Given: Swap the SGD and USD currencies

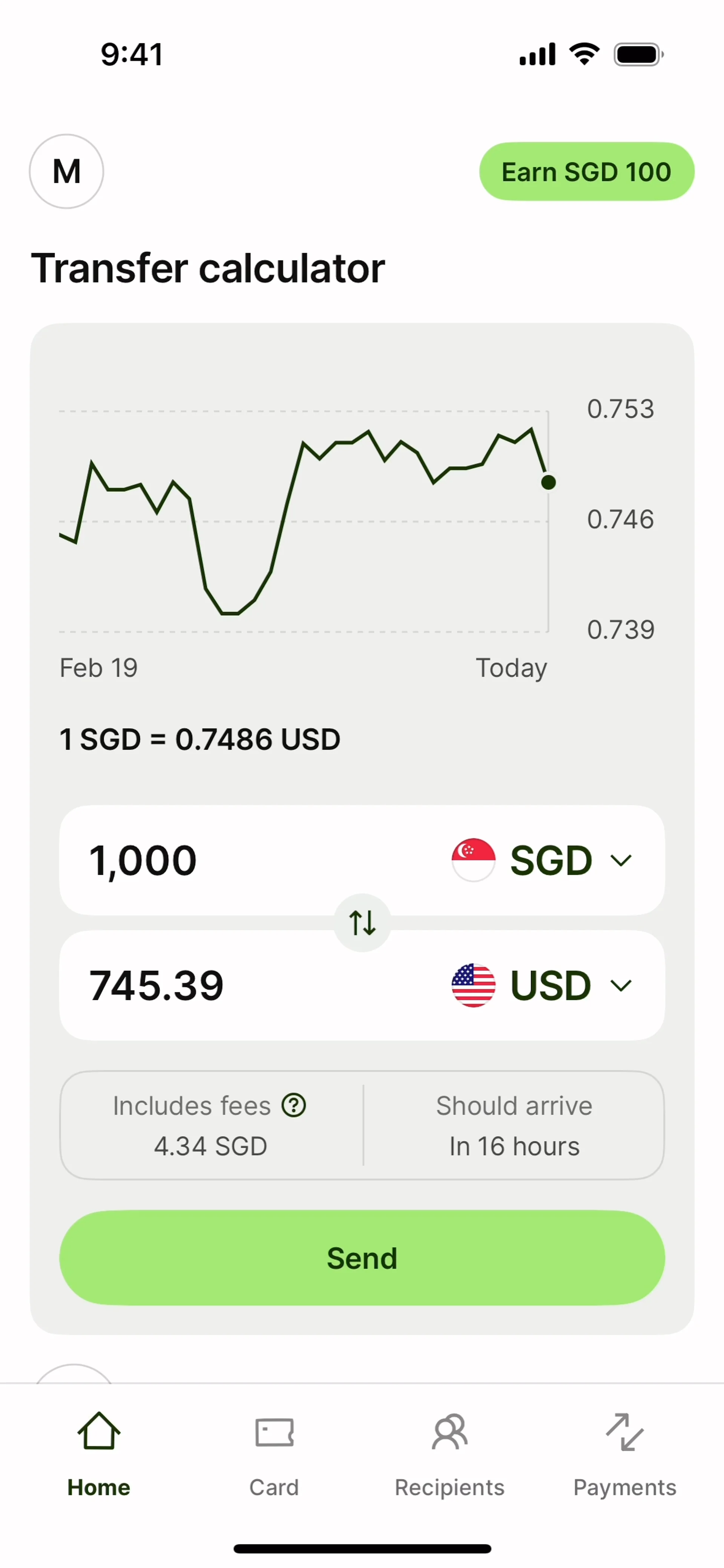Looking at the screenshot, I should pos(362,922).
